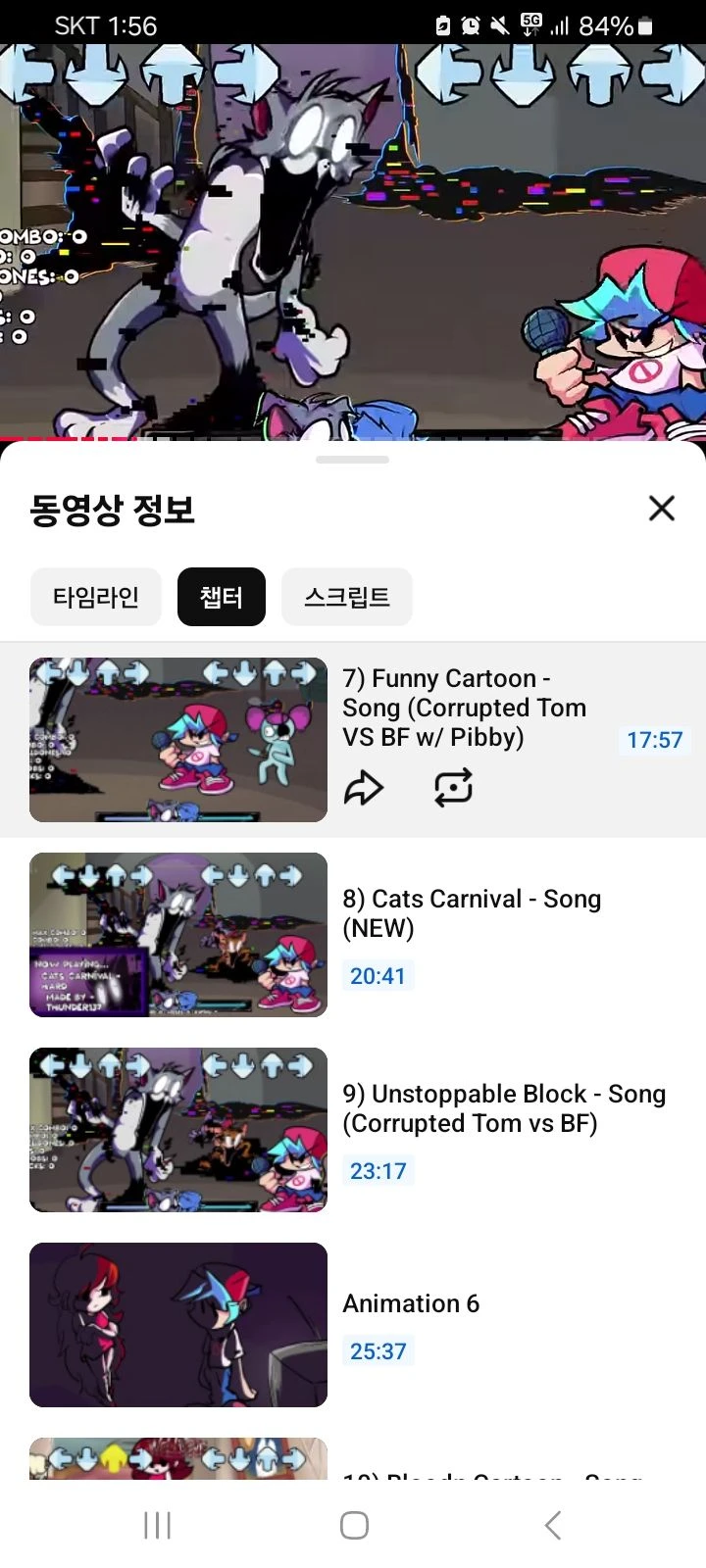Play chapter 9) Unstoppable Block - Song
Viewport: 706px width, 1568px height.
503,1108
